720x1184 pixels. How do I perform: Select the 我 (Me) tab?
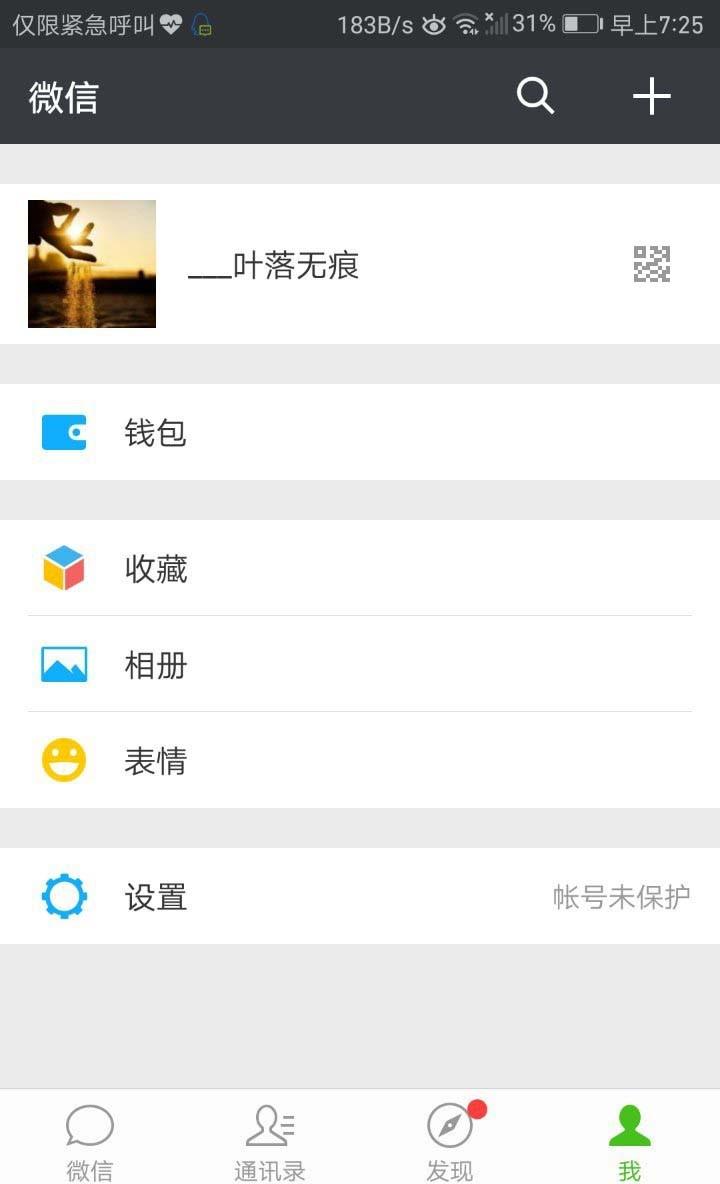[630, 1140]
